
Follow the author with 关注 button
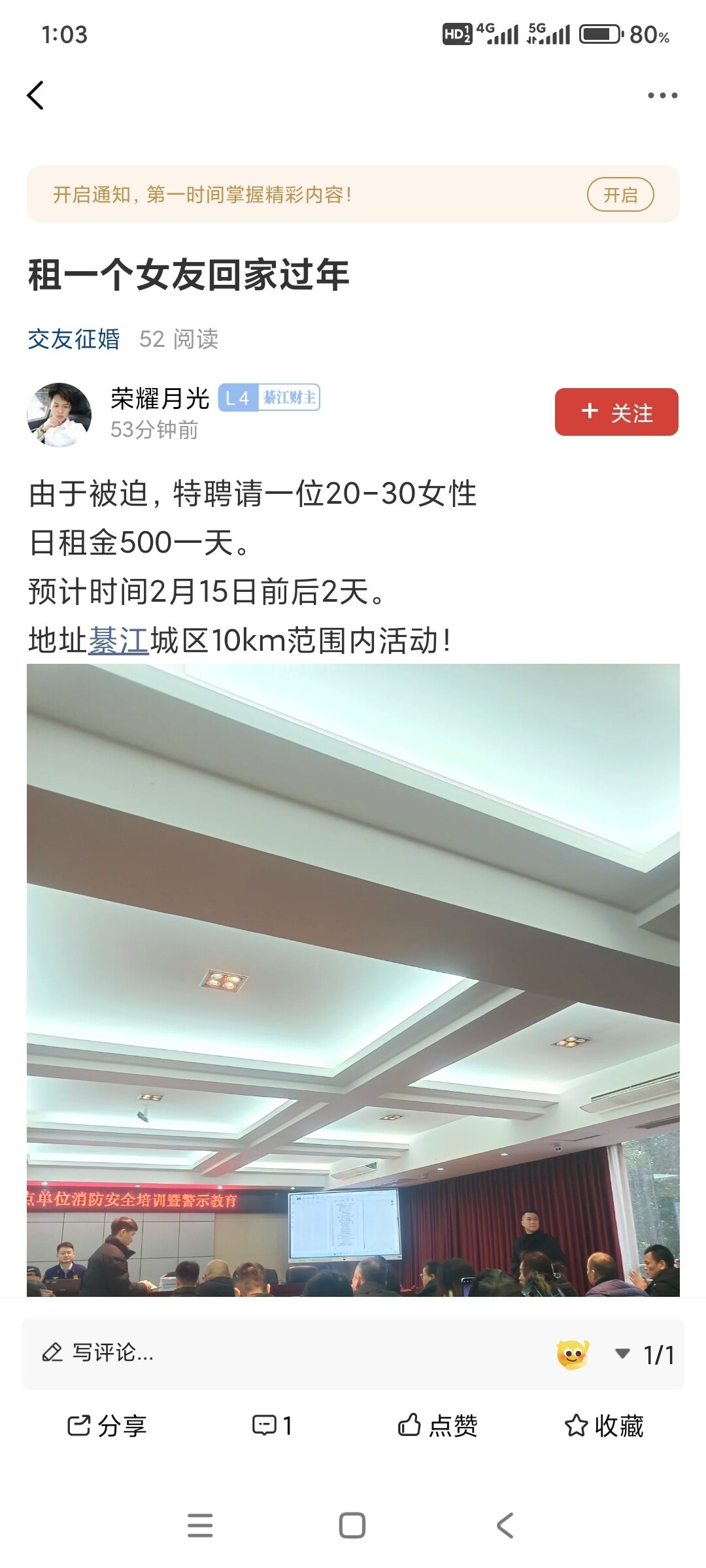(x=616, y=412)
